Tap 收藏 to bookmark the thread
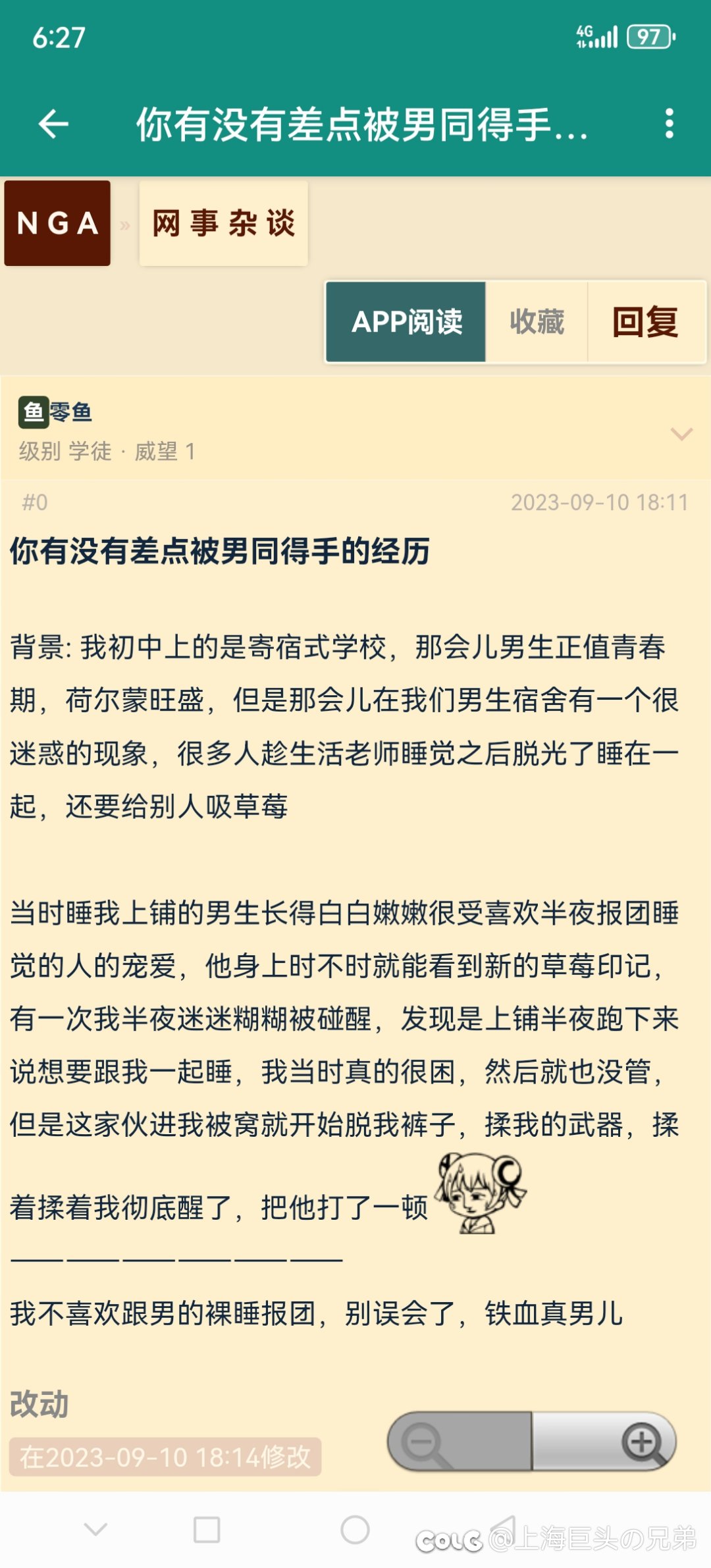 point(537,322)
